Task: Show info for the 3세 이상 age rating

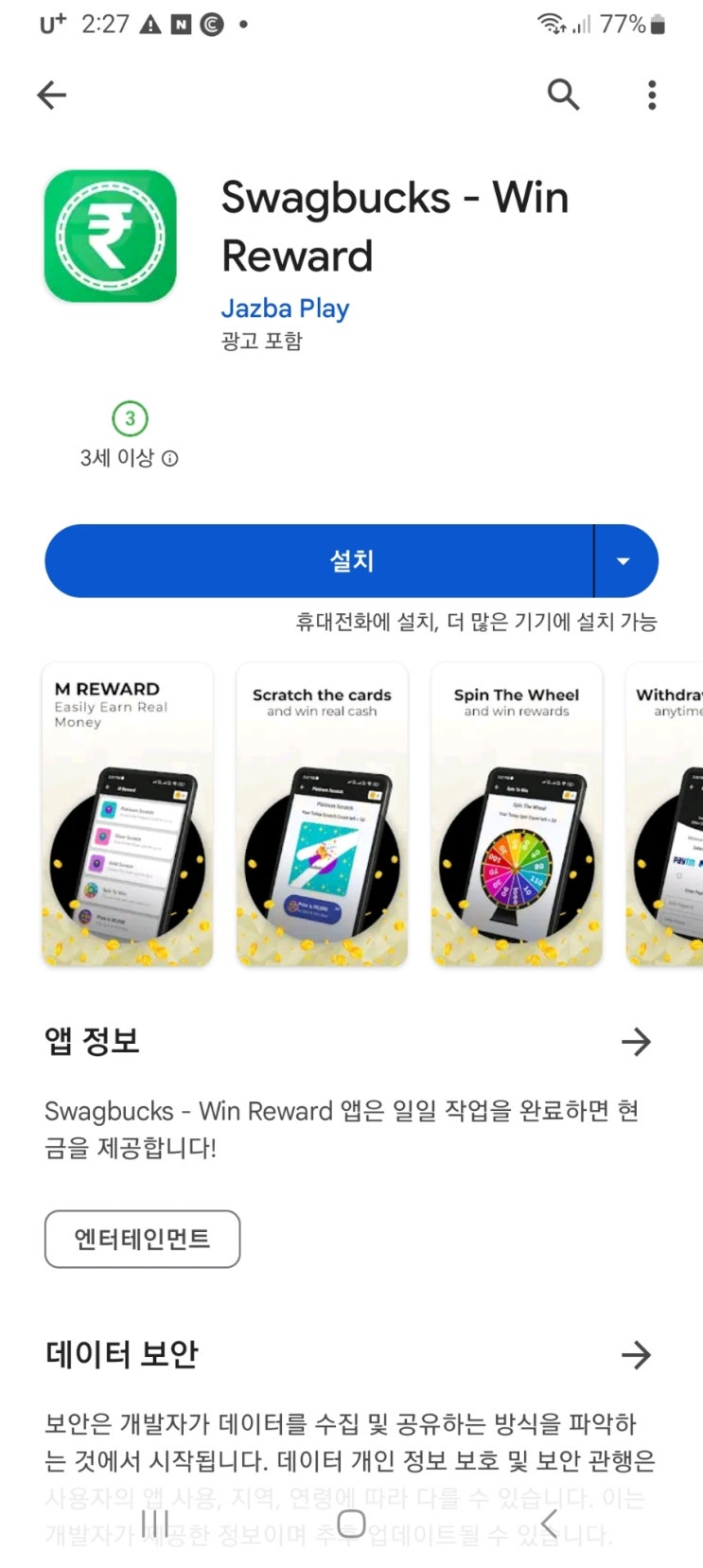Action: tap(170, 459)
